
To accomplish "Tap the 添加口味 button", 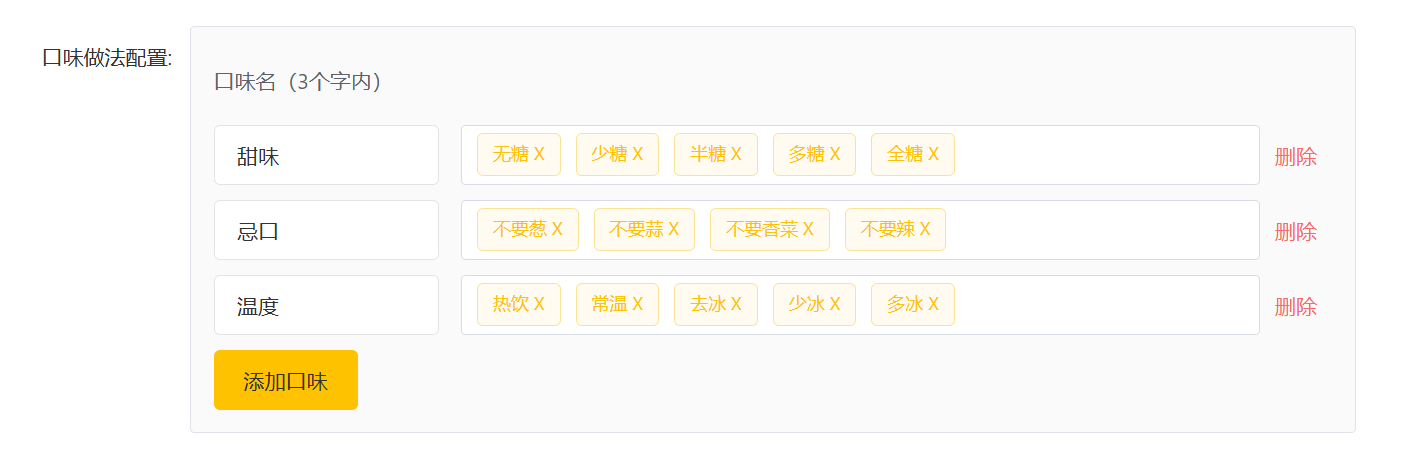I will point(286,380).
